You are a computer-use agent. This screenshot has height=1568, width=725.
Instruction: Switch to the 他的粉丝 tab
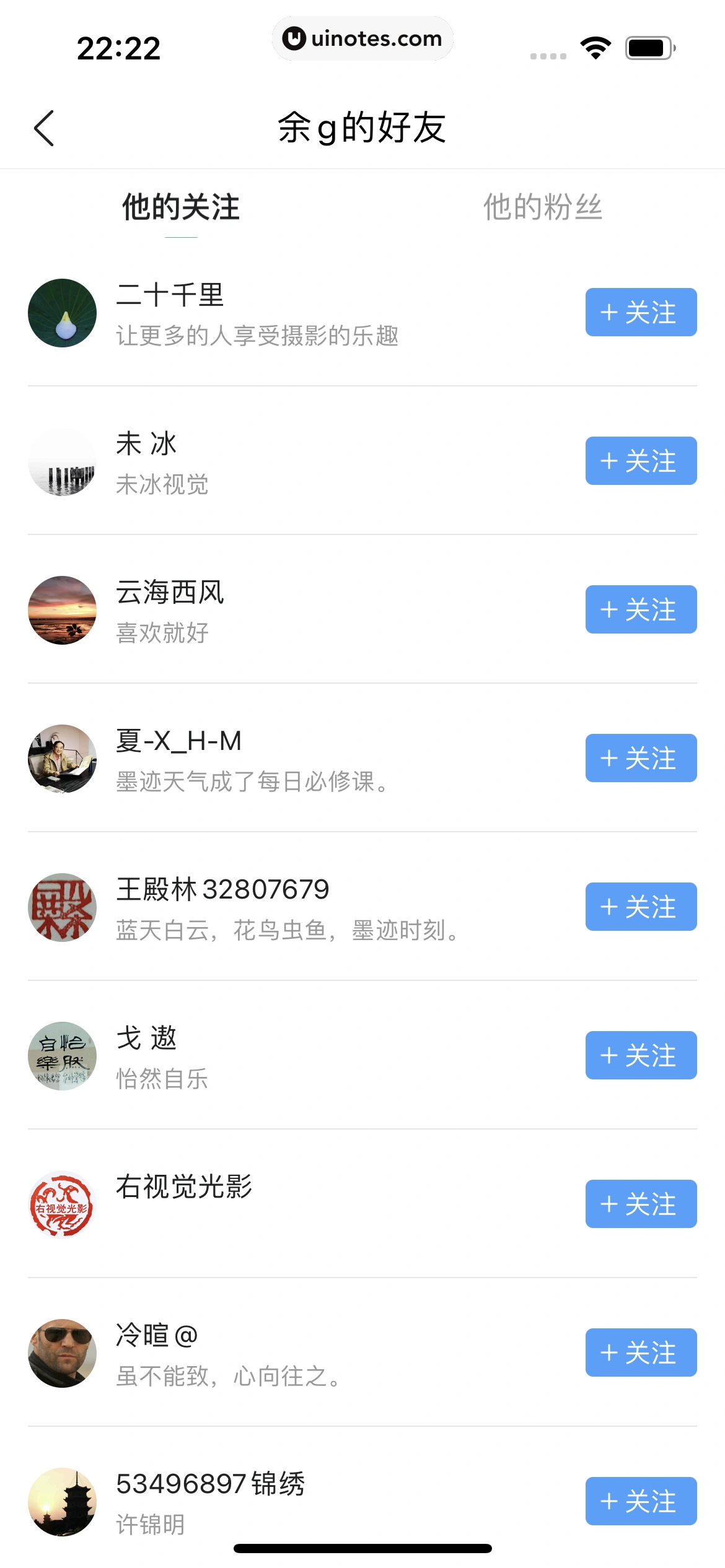coord(542,208)
